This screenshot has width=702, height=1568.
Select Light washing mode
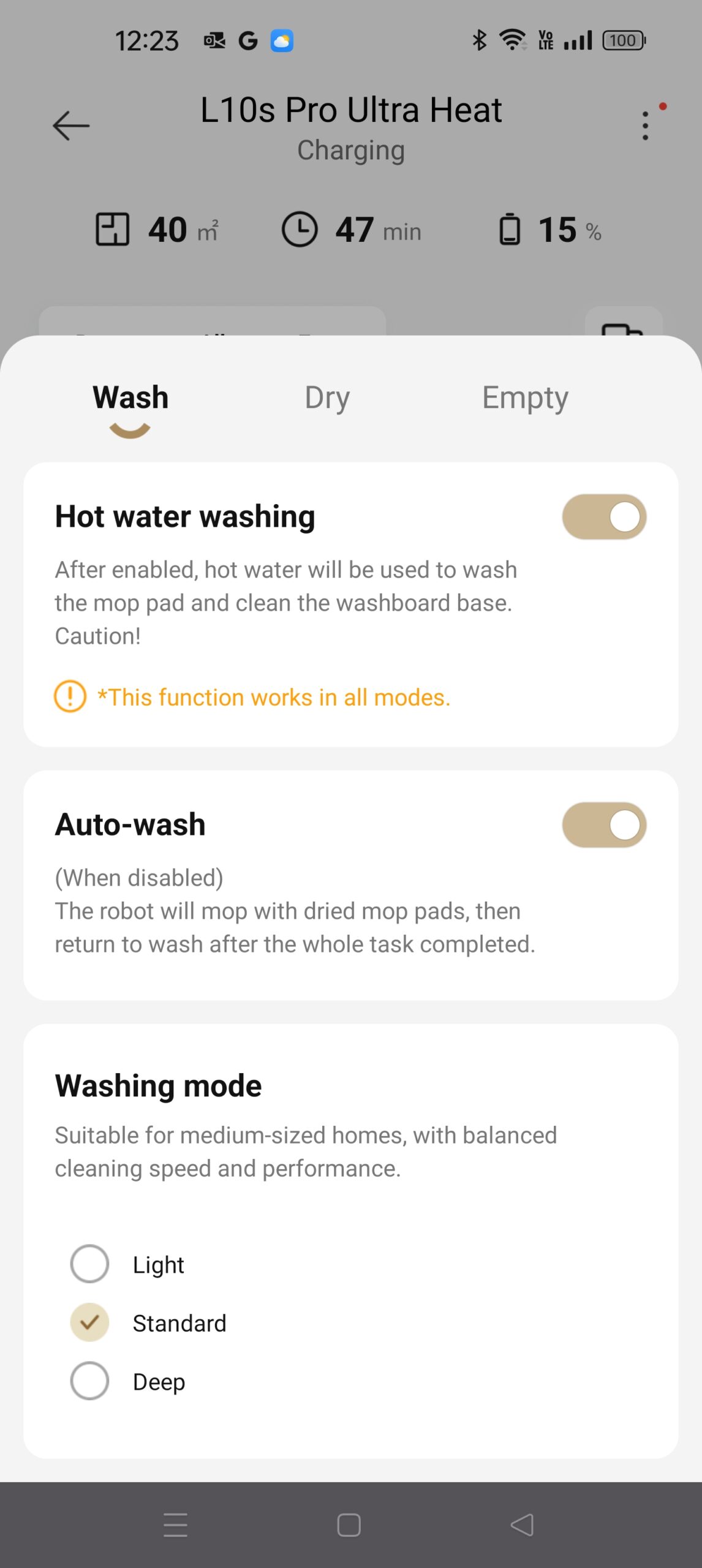click(90, 1264)
